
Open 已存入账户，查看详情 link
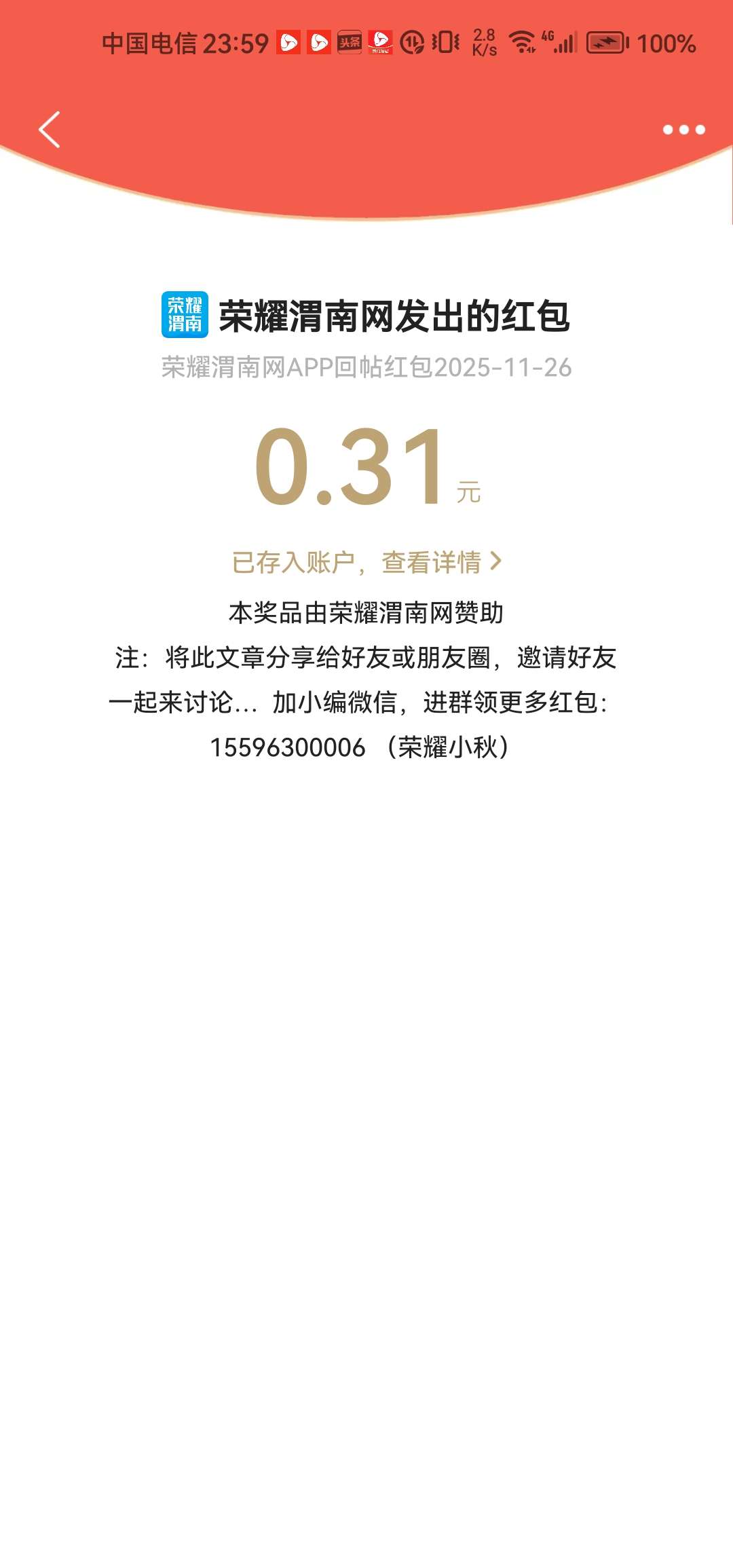pos(366,562)
